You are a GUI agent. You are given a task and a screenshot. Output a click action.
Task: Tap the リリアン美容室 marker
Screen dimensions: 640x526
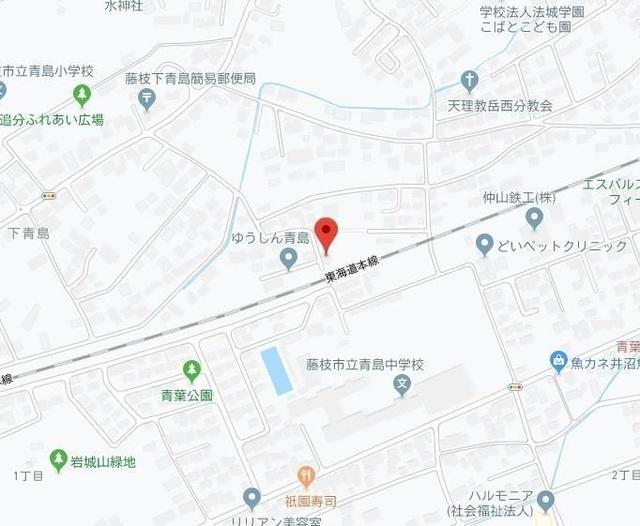coord(252,497)
